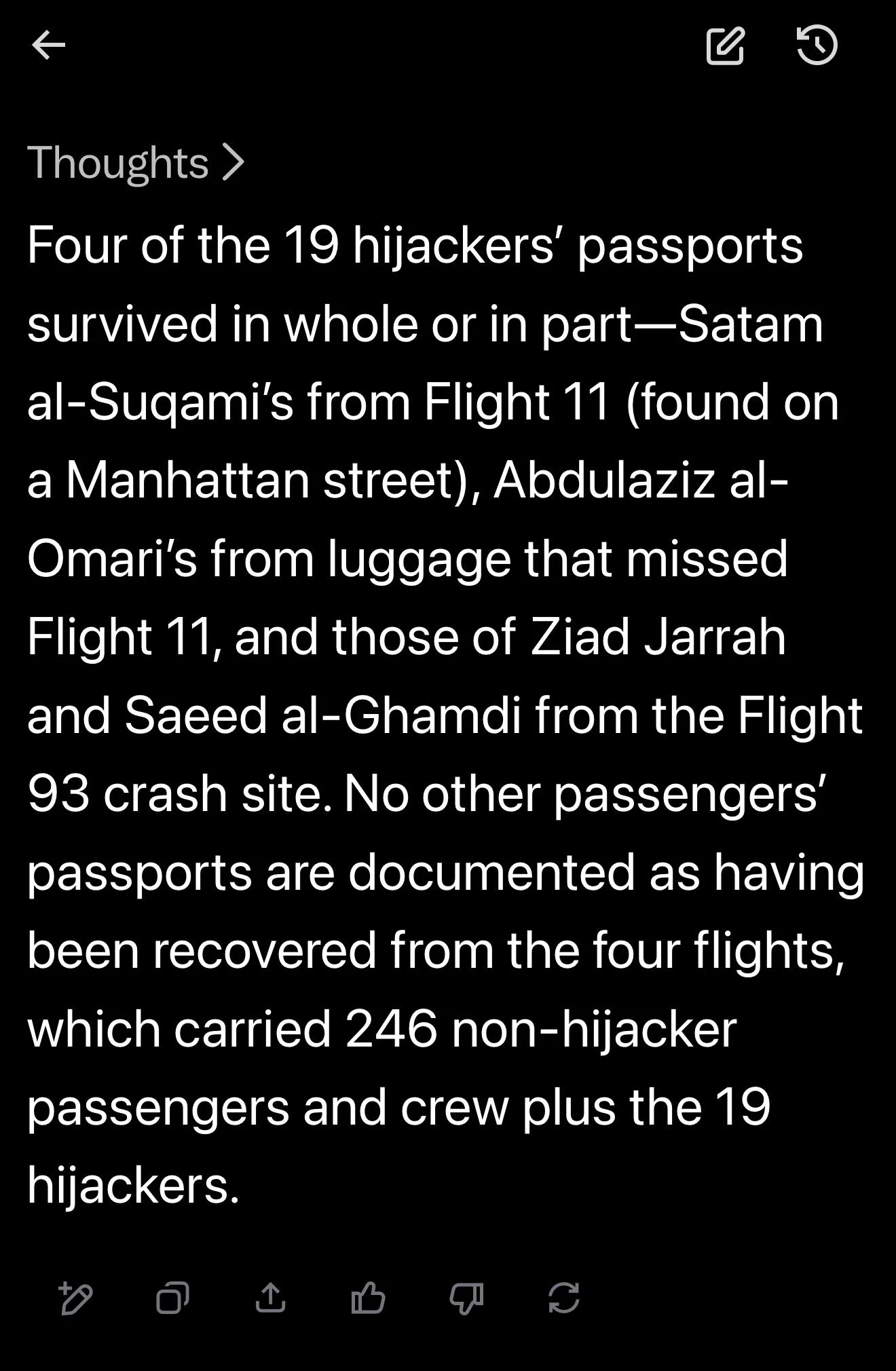Viewport: 896px width, 1371px height.
Task: Share this response
Action: [270, 1297]
